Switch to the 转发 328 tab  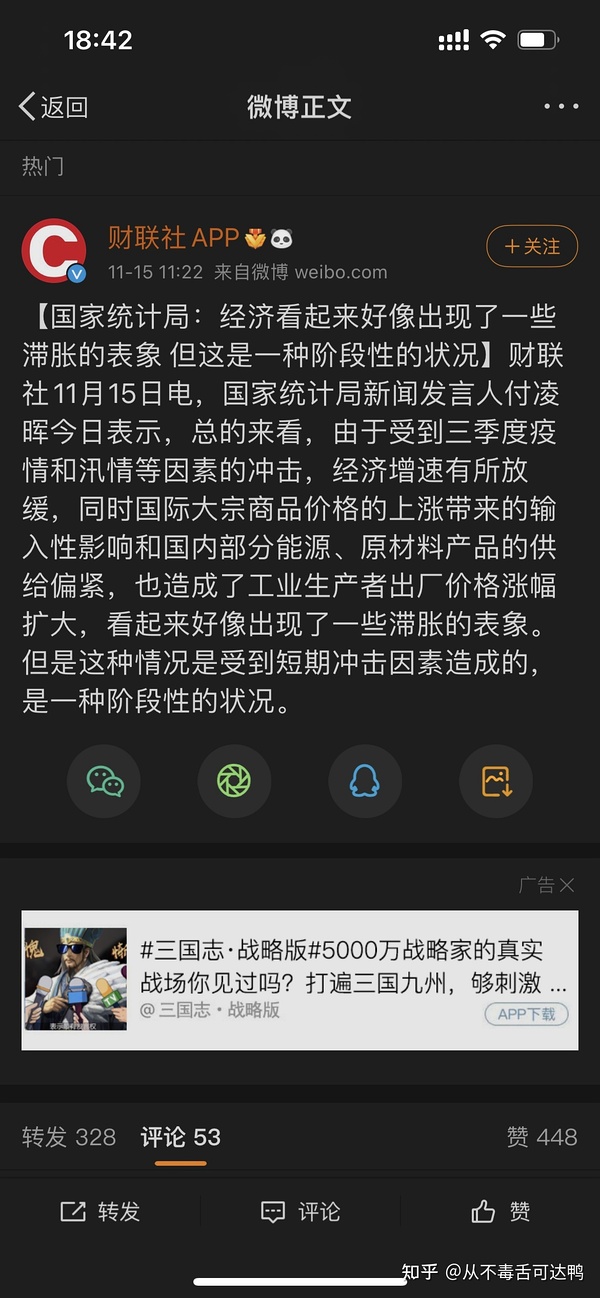69,1137
